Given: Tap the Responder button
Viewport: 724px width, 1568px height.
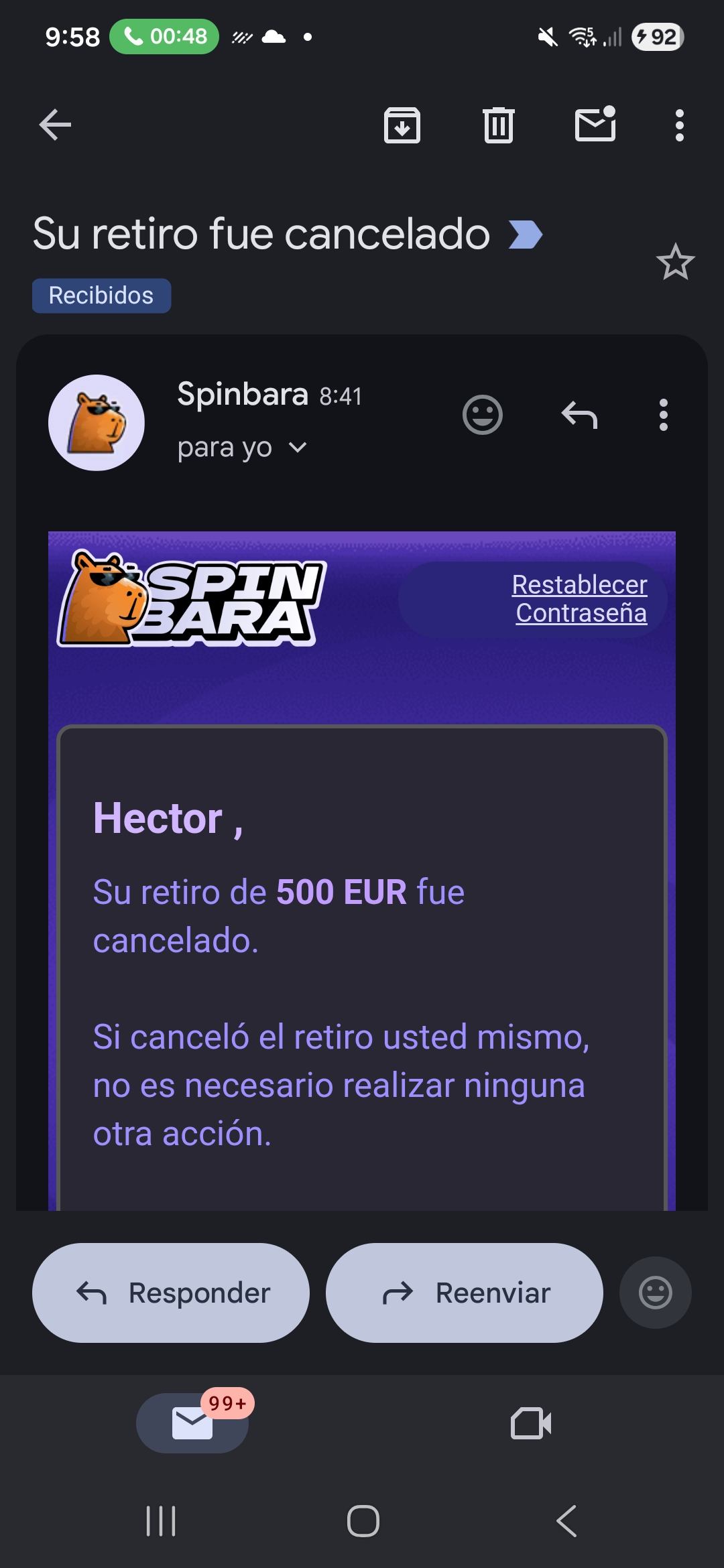Looking at the screenshot, I should pyautogui.click(x=171, y=1293).
